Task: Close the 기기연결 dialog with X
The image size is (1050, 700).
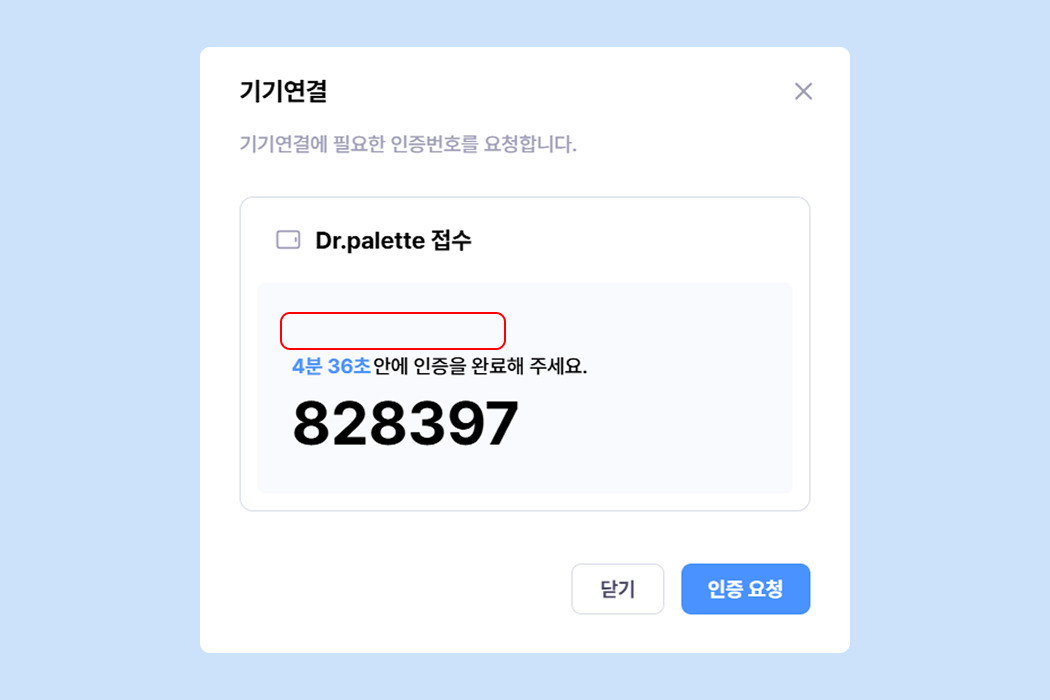Action: click(x=803, y=92)
